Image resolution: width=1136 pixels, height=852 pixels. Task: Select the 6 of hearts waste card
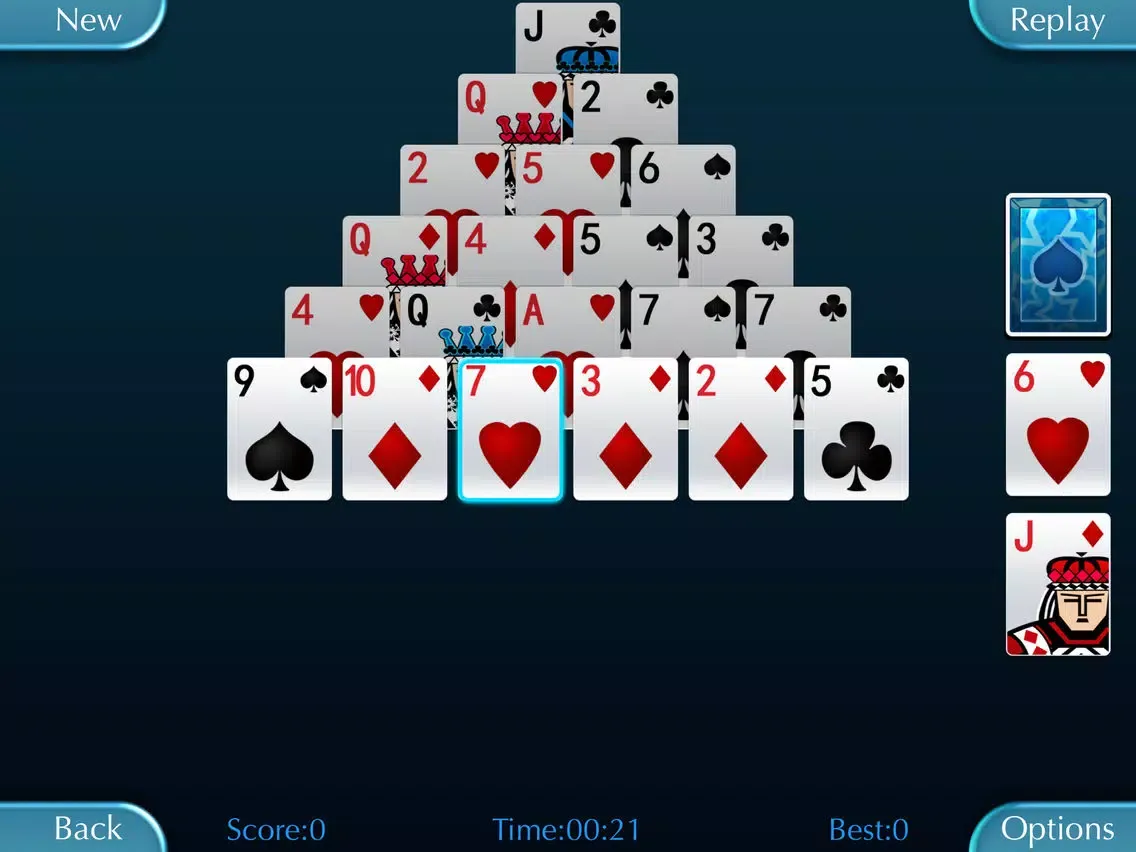[1058, 425]
